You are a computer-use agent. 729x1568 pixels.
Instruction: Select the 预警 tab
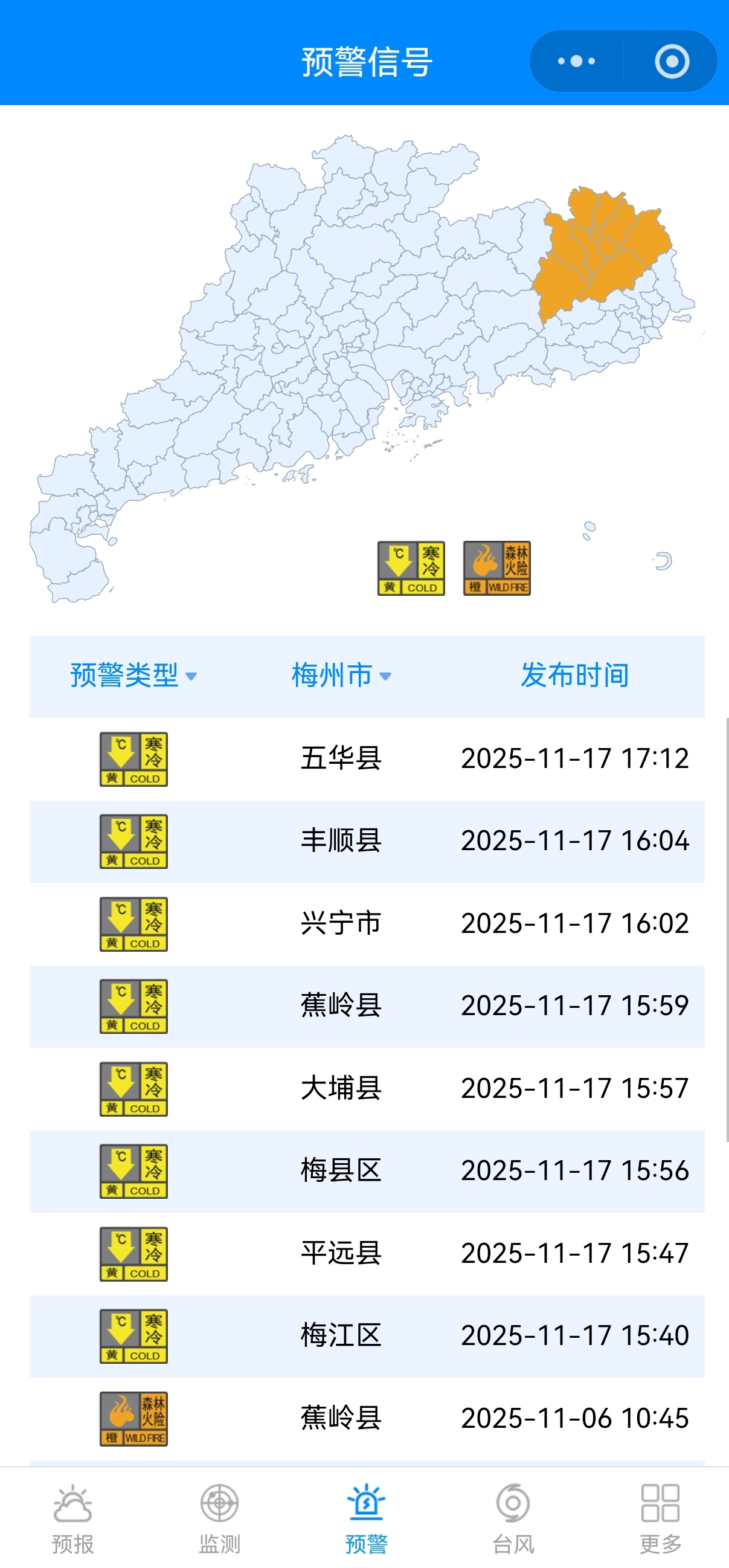[366, 1518]
